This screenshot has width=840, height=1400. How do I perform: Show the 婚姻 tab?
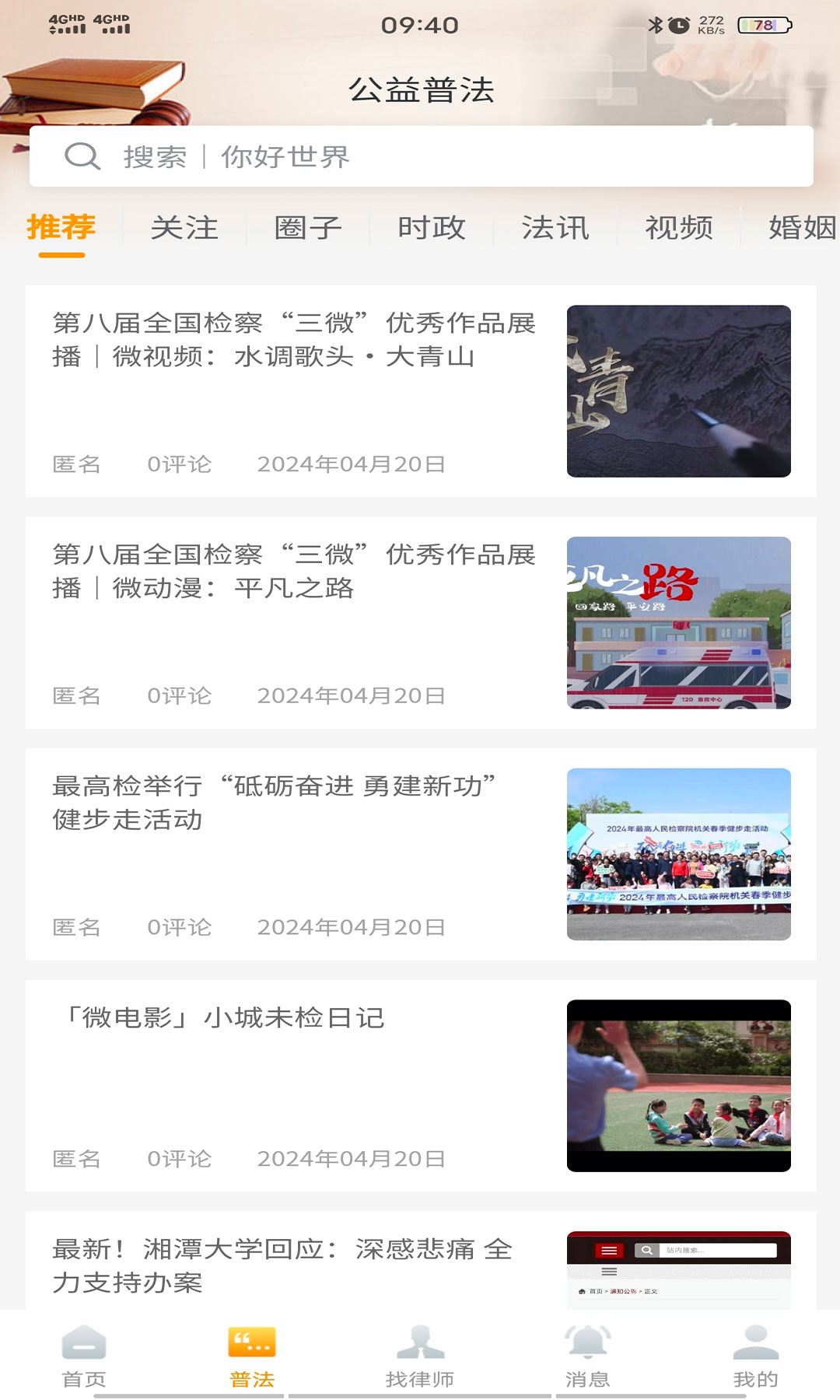[x=801, y=228]
